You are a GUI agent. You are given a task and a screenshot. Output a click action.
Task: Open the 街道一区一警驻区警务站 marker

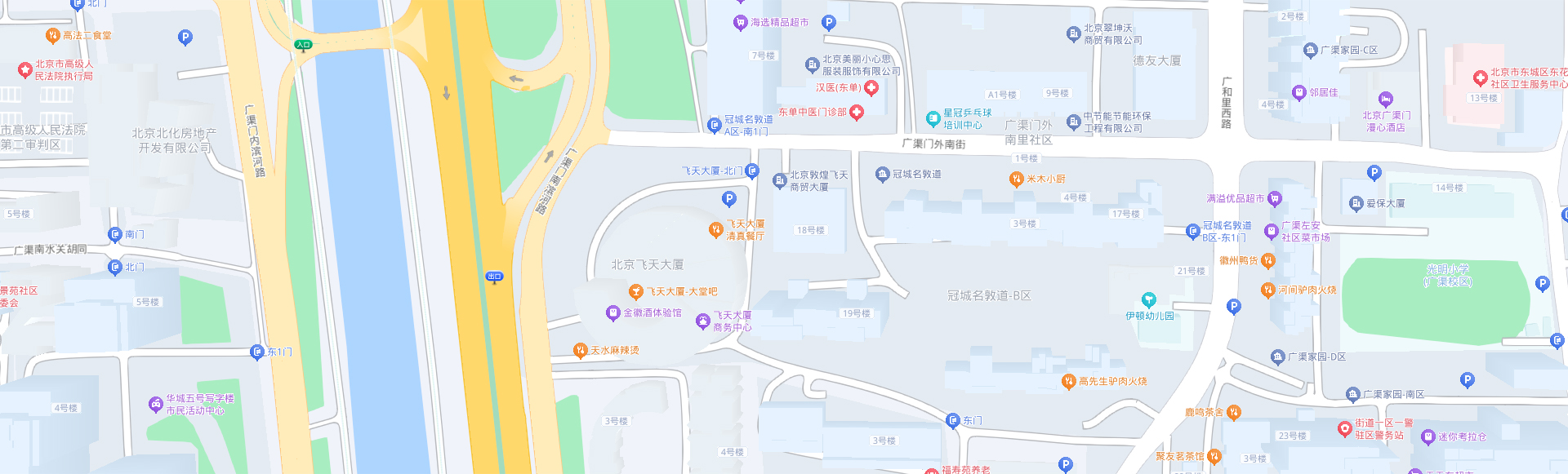click(x=1345, y=428)
